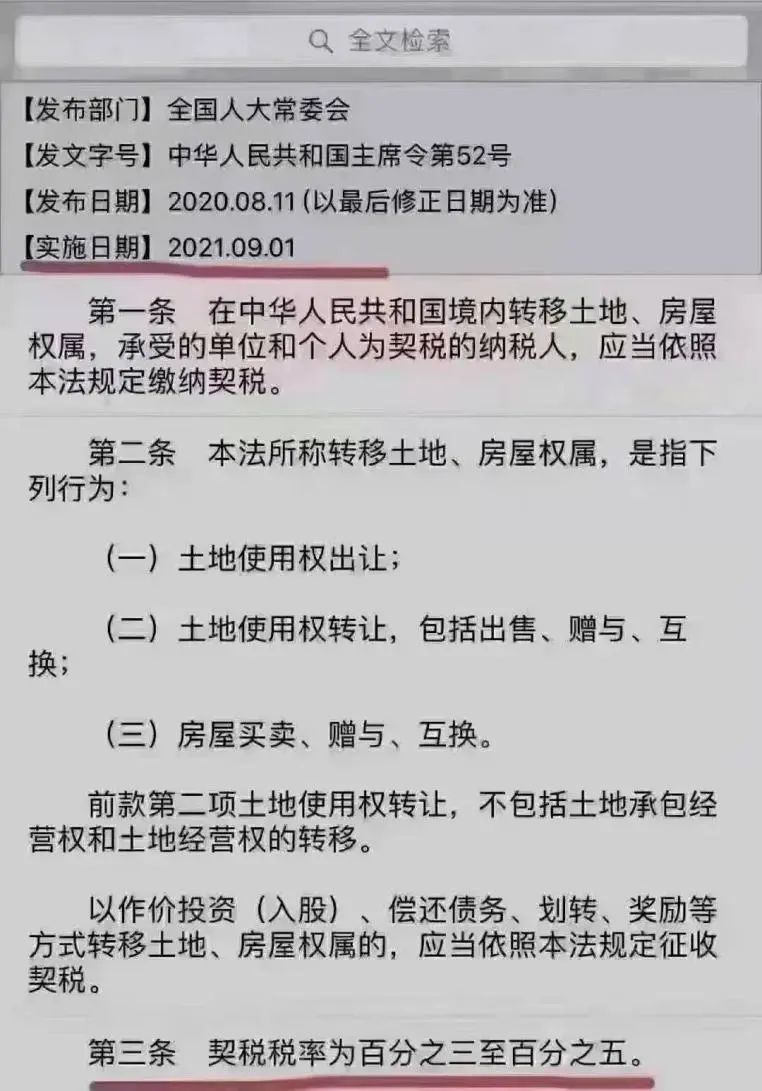Tap the 全文检索 search field
Image resolution: width=762 pixels, height=1091 pixels.
381,41
